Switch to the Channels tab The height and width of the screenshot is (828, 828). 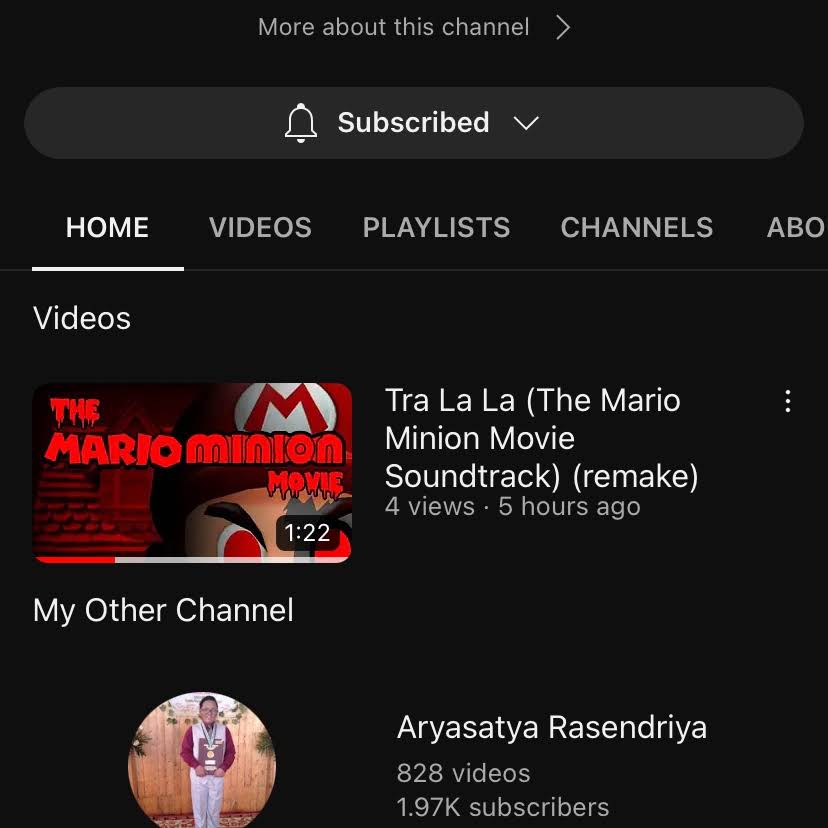coord(636,228)
